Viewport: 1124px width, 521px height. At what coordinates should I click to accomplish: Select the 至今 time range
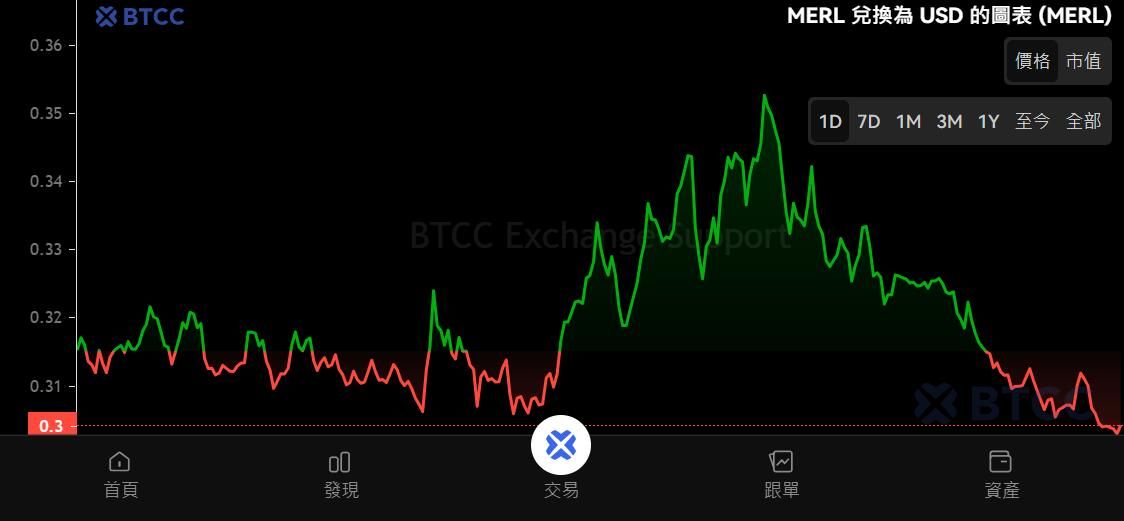(1033, 121)
